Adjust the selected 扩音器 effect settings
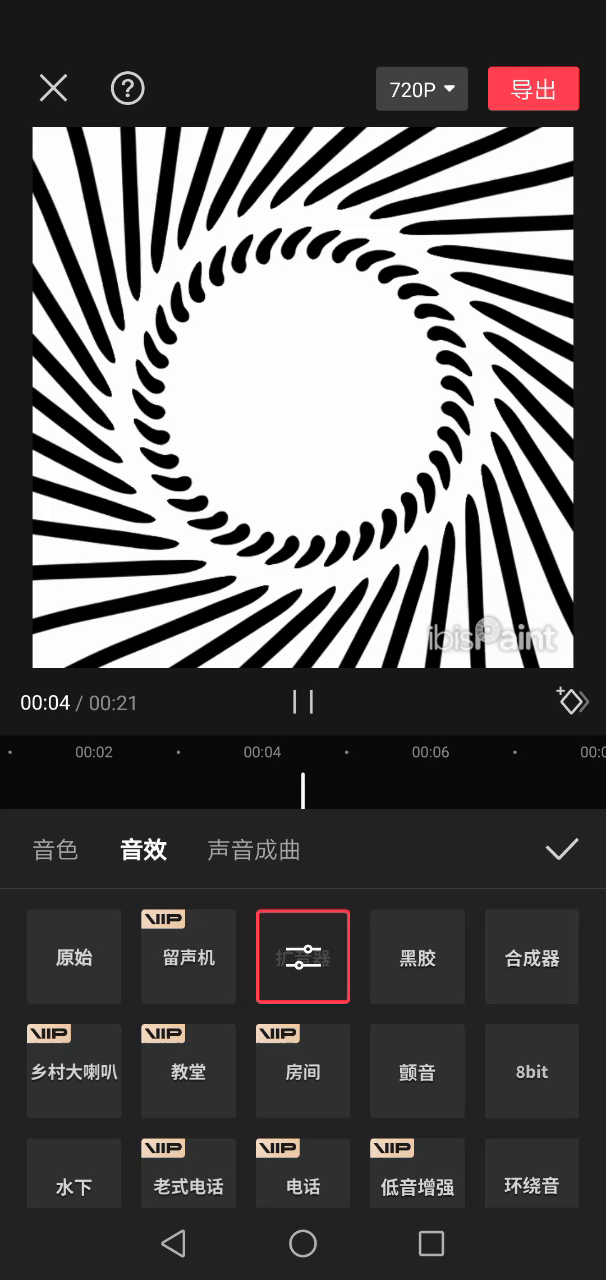The width and height of the screenshot is (606, 1280). coord(303,957)
